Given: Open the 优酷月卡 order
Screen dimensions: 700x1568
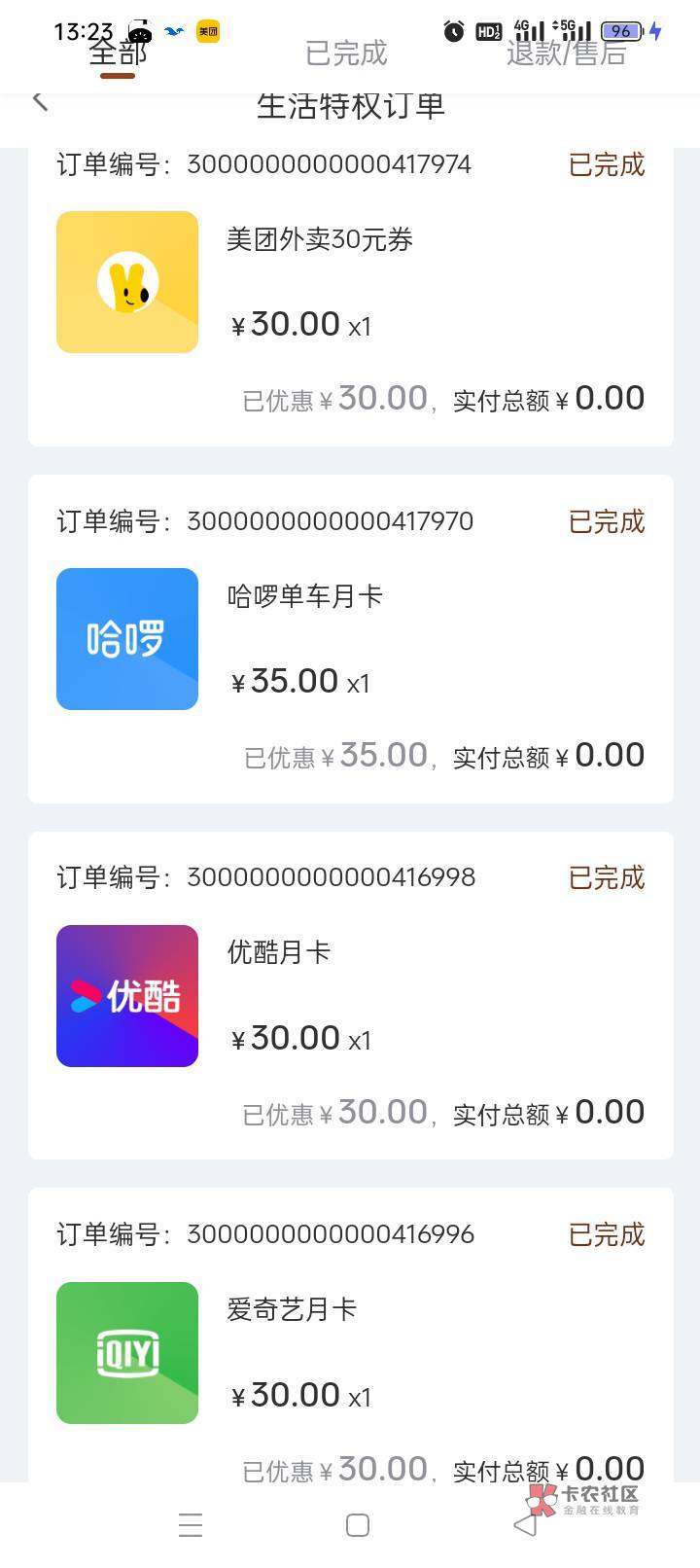Looking at the screenshot, I should [351, 995].
